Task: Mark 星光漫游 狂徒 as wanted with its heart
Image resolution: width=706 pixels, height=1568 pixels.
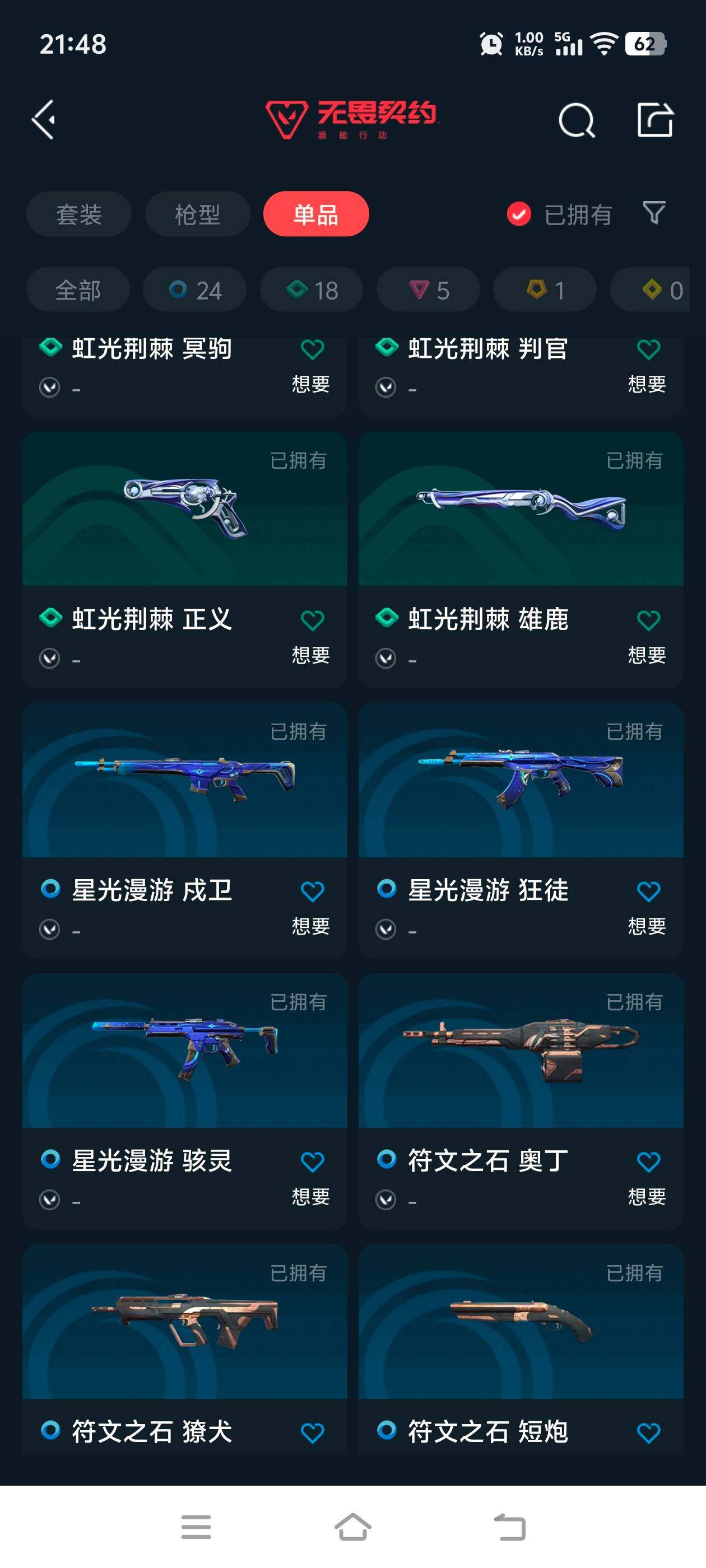Action: (649, 891)
